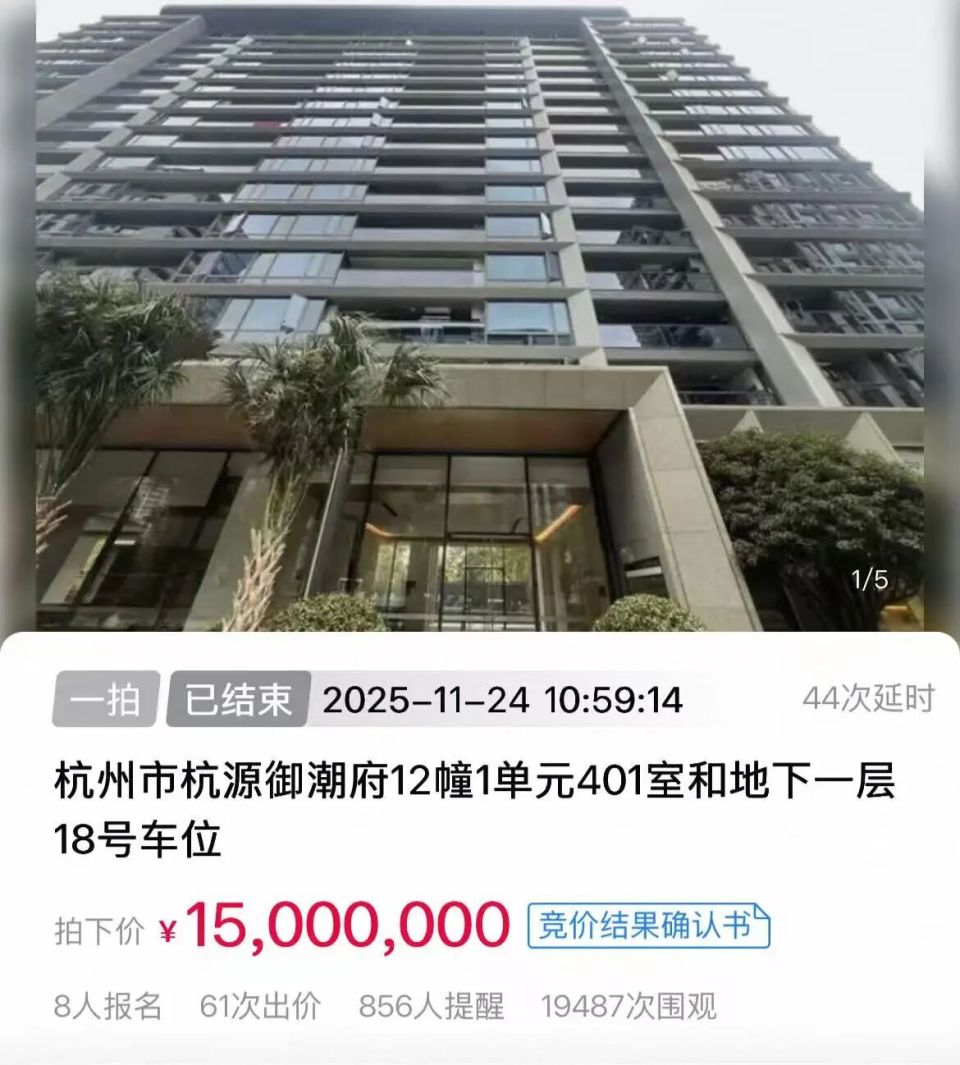Tap the 1/5 photo counter indicator
The width and height of the screenshot is (960, 1065).
[x=869, y=578]
